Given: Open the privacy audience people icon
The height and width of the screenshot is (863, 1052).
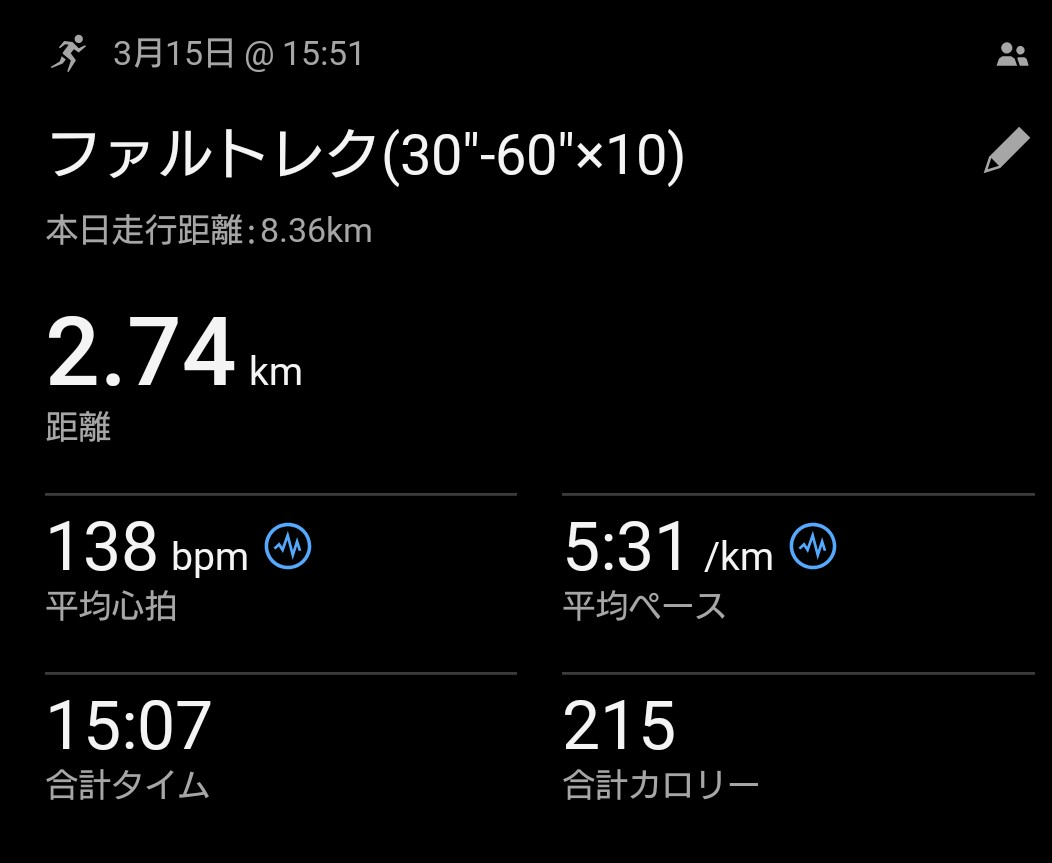Looking at the screenshot, I should click(x=1012, y=54).
